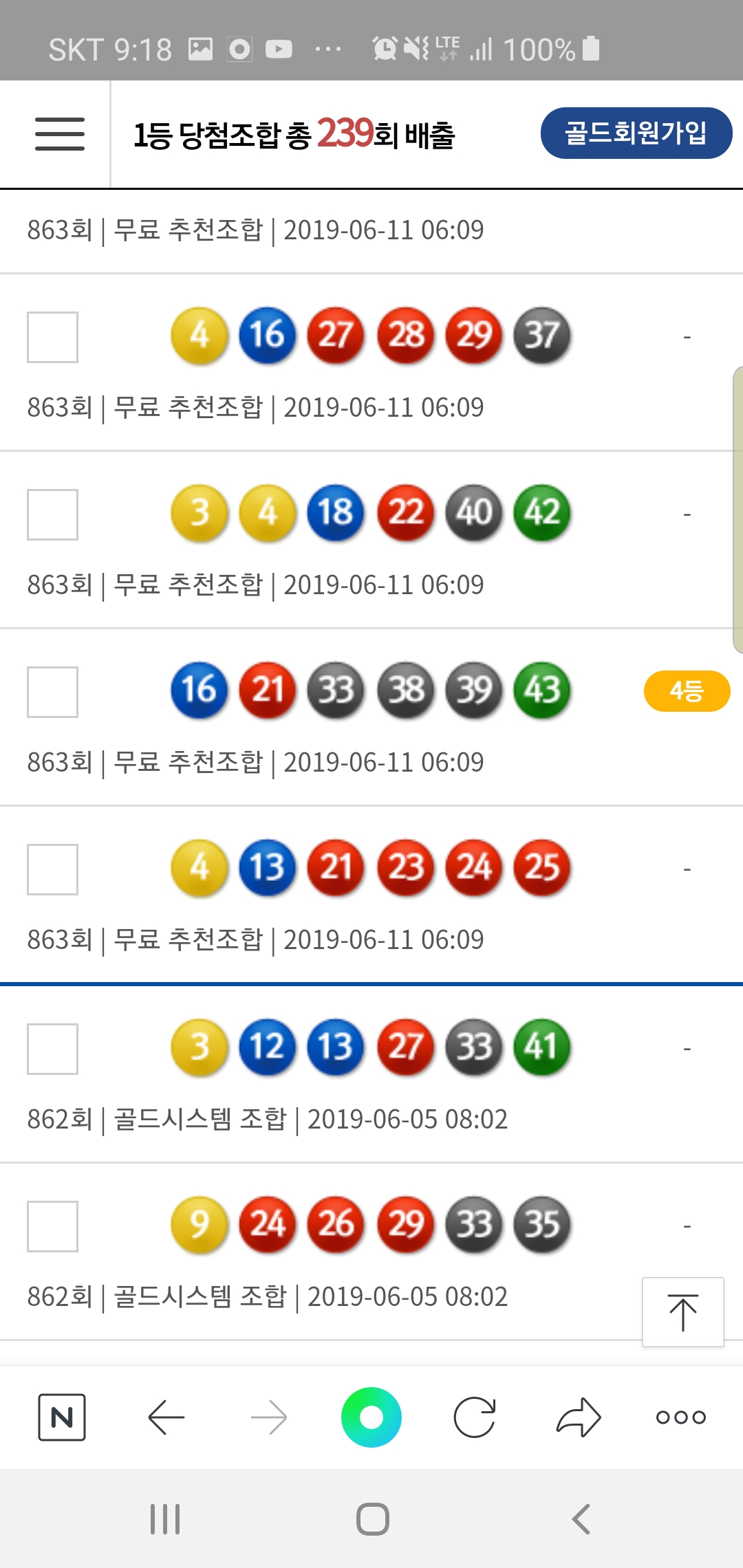Open the Naver N home icon
This screenshot has width=743, height=1568.
[x=62, y=1417]
